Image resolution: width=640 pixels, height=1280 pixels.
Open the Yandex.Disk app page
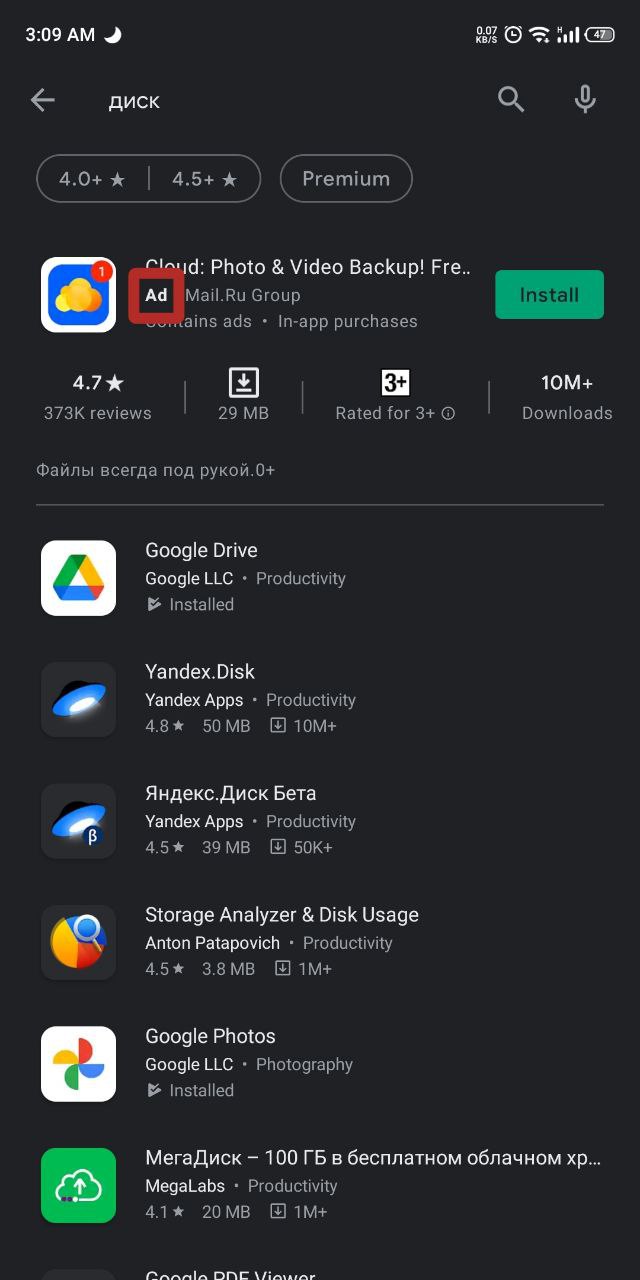320,699
